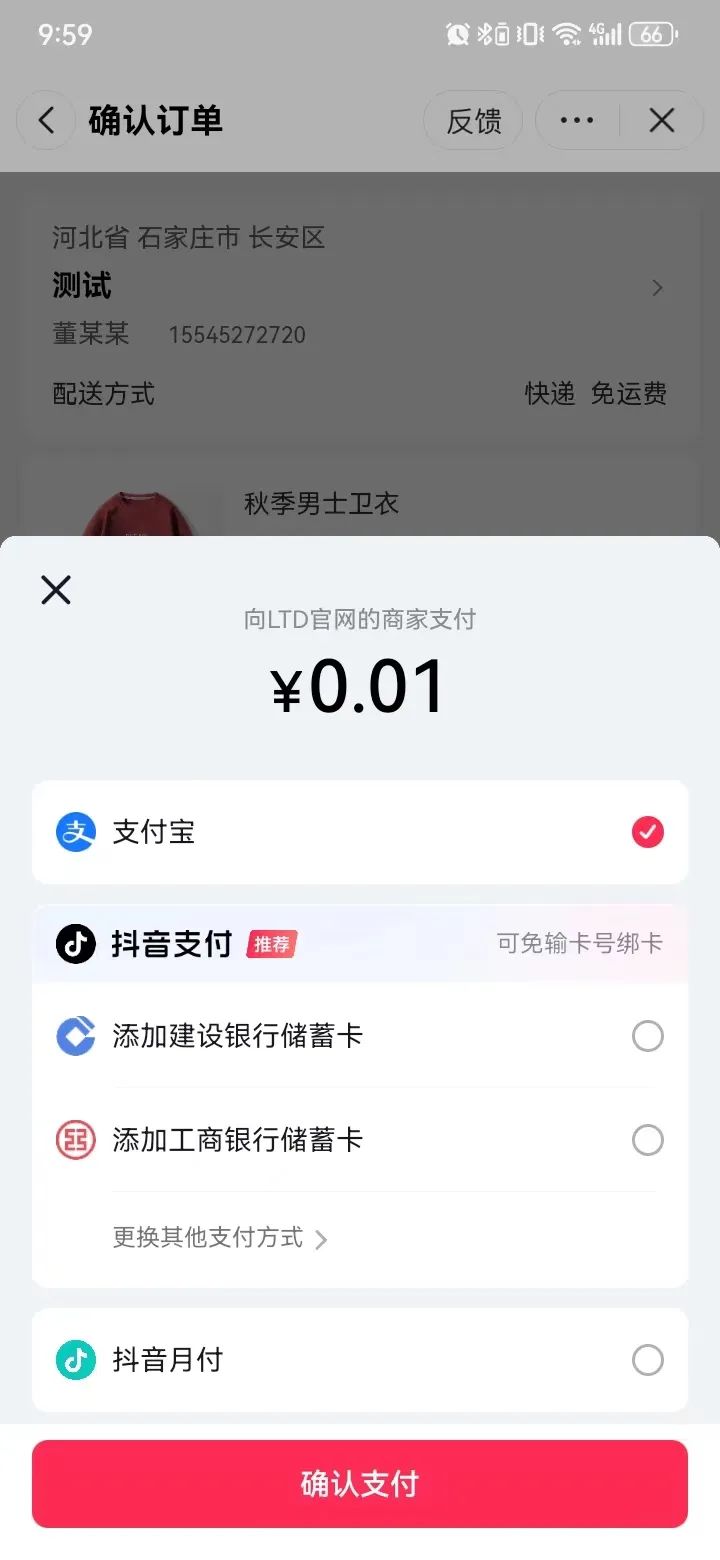The image size is (720, 1560).
Task: Choose 添加建设银行储蓄卡 option
Action: coord(360,1036)
